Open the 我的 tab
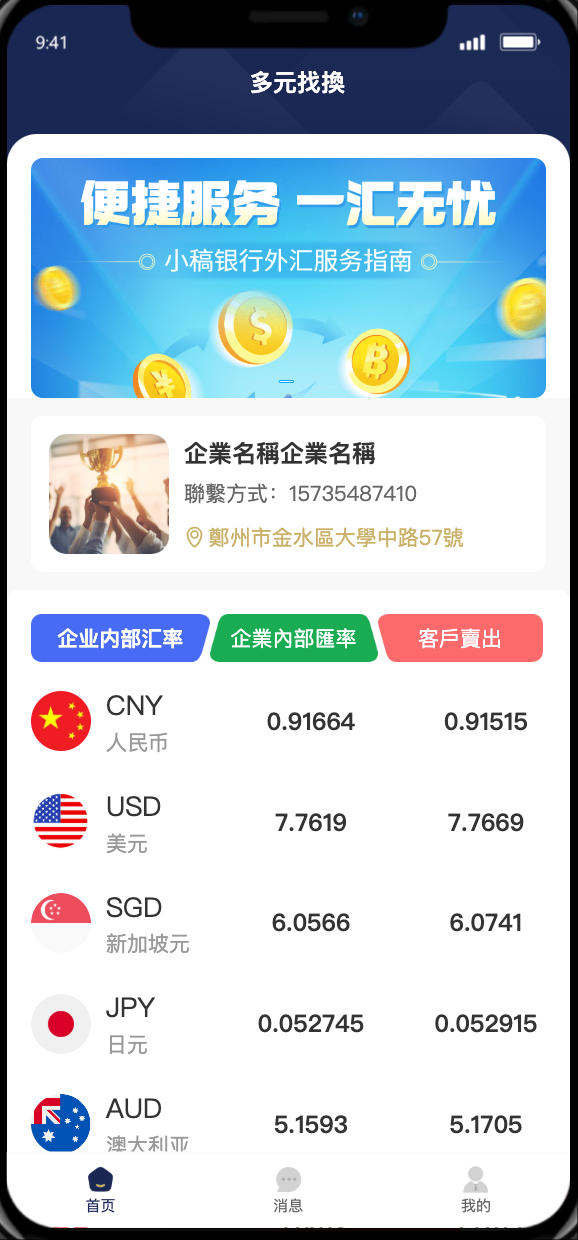 pos(476,1191)
